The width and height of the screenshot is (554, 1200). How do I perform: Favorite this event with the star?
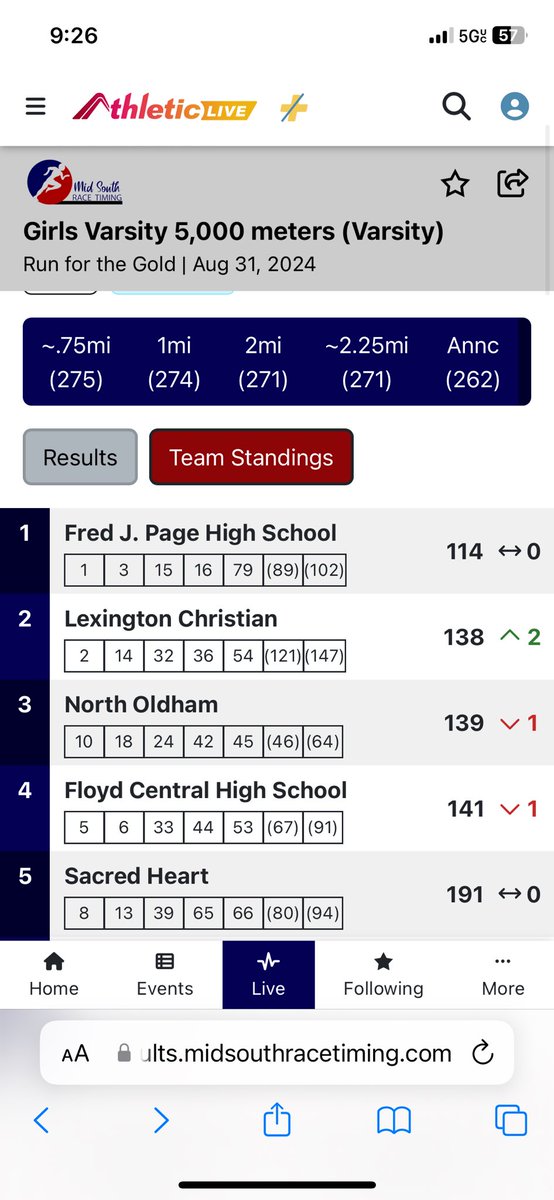click(x=455, y=183)
